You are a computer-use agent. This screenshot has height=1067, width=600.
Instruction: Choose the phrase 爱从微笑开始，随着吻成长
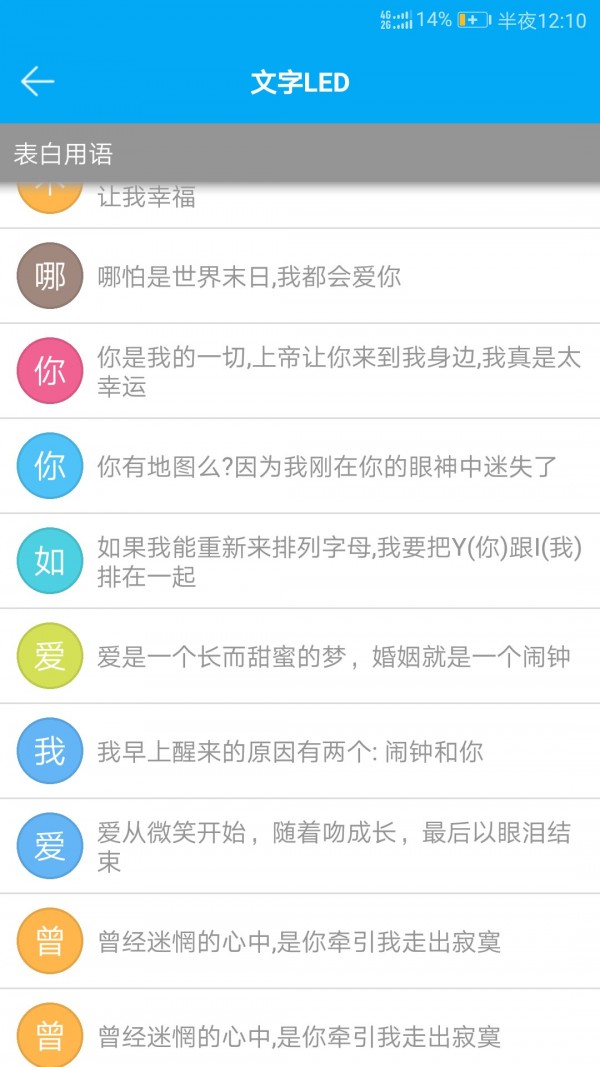click(300, 846)
